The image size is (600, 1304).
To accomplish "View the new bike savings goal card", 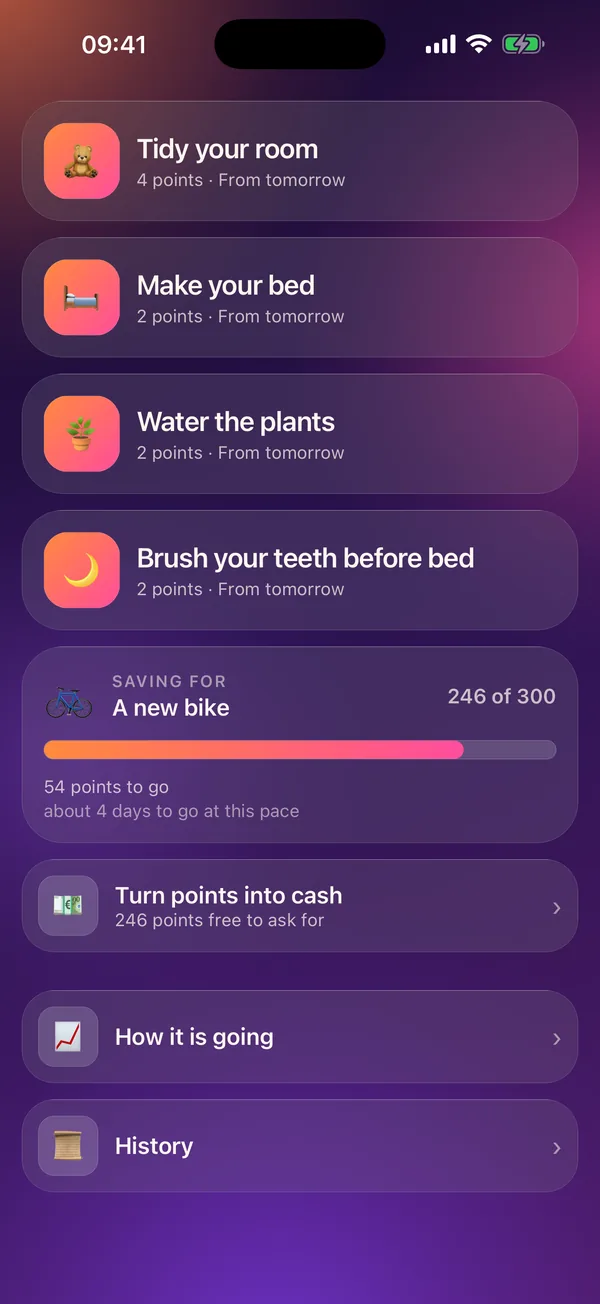I will pyautogui.click(x=300, y=745).
